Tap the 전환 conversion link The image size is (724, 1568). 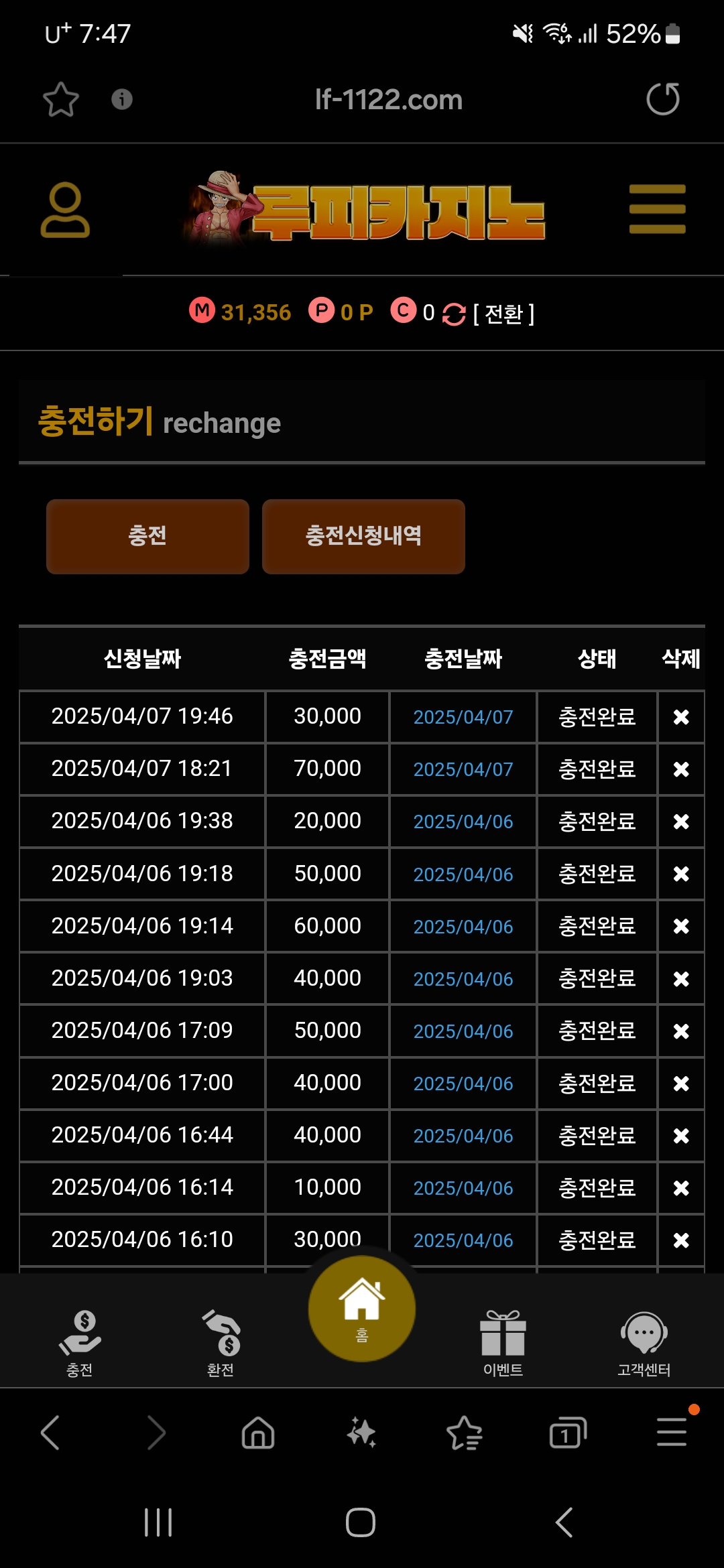503,314
